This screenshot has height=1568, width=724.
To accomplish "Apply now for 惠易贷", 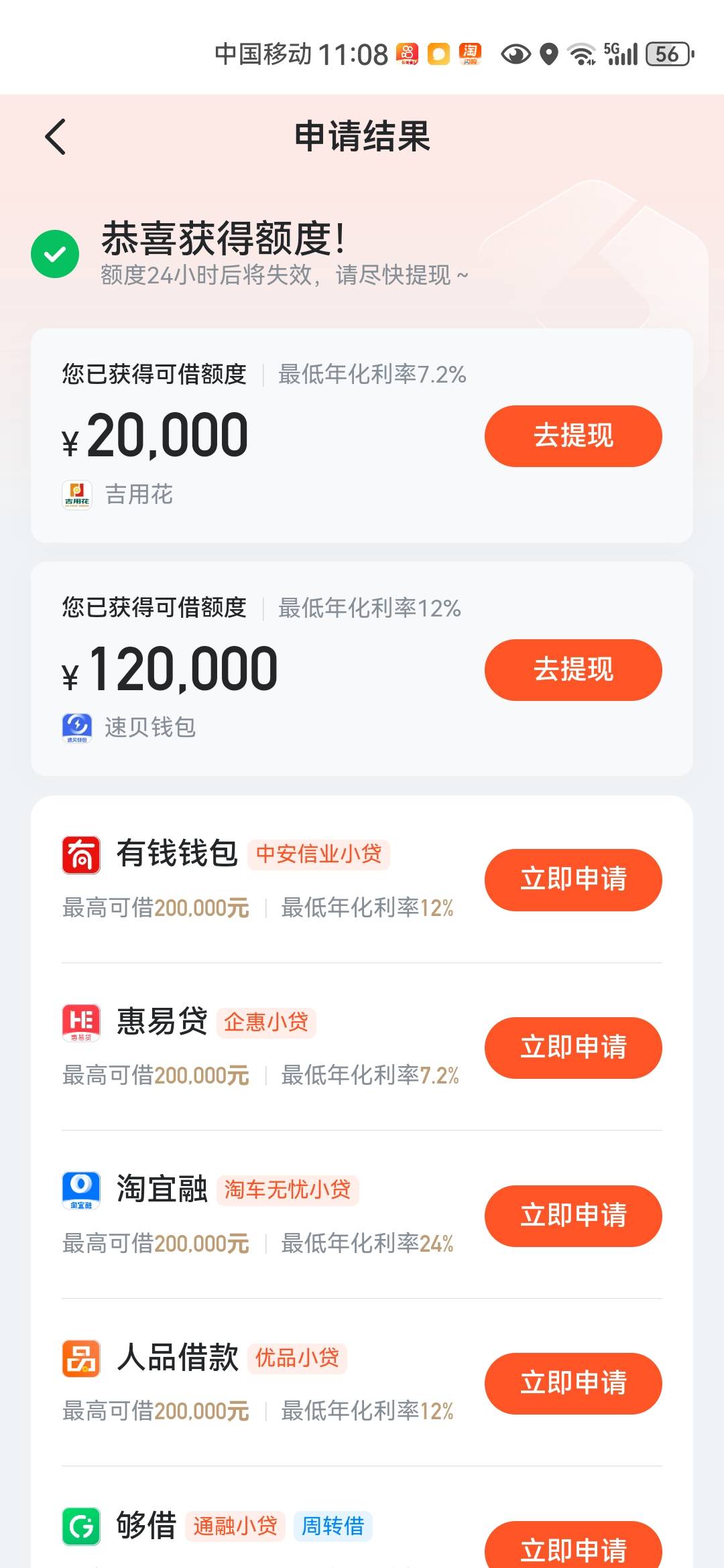I will point(573,1048).
